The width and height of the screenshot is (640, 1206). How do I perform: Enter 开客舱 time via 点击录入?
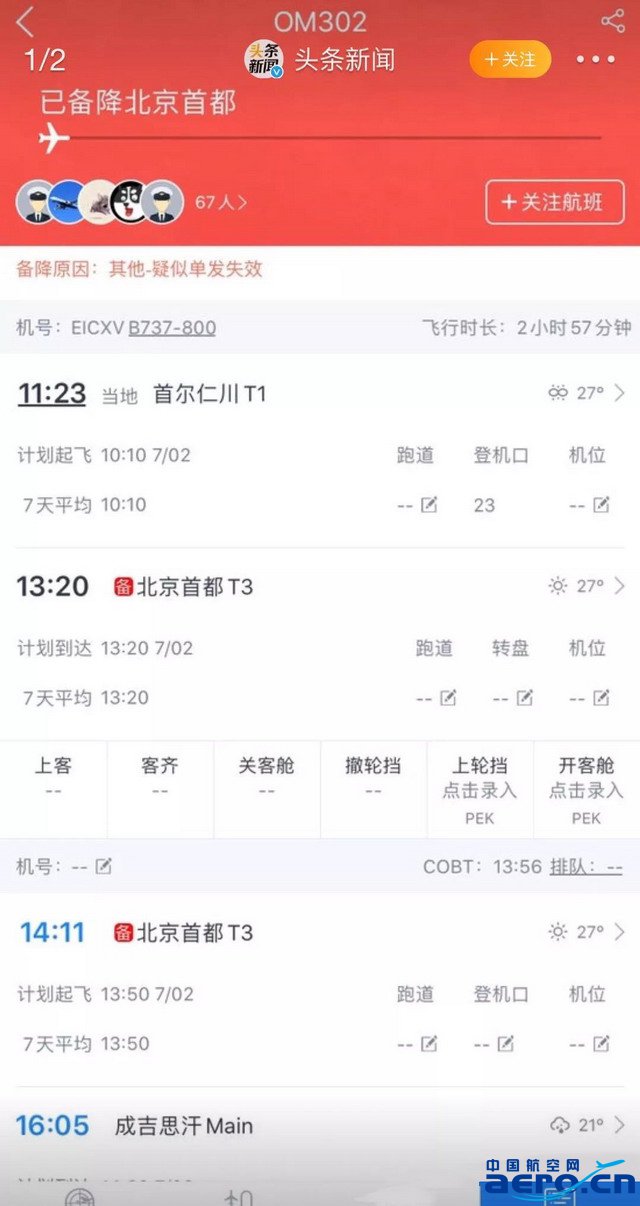586,790
